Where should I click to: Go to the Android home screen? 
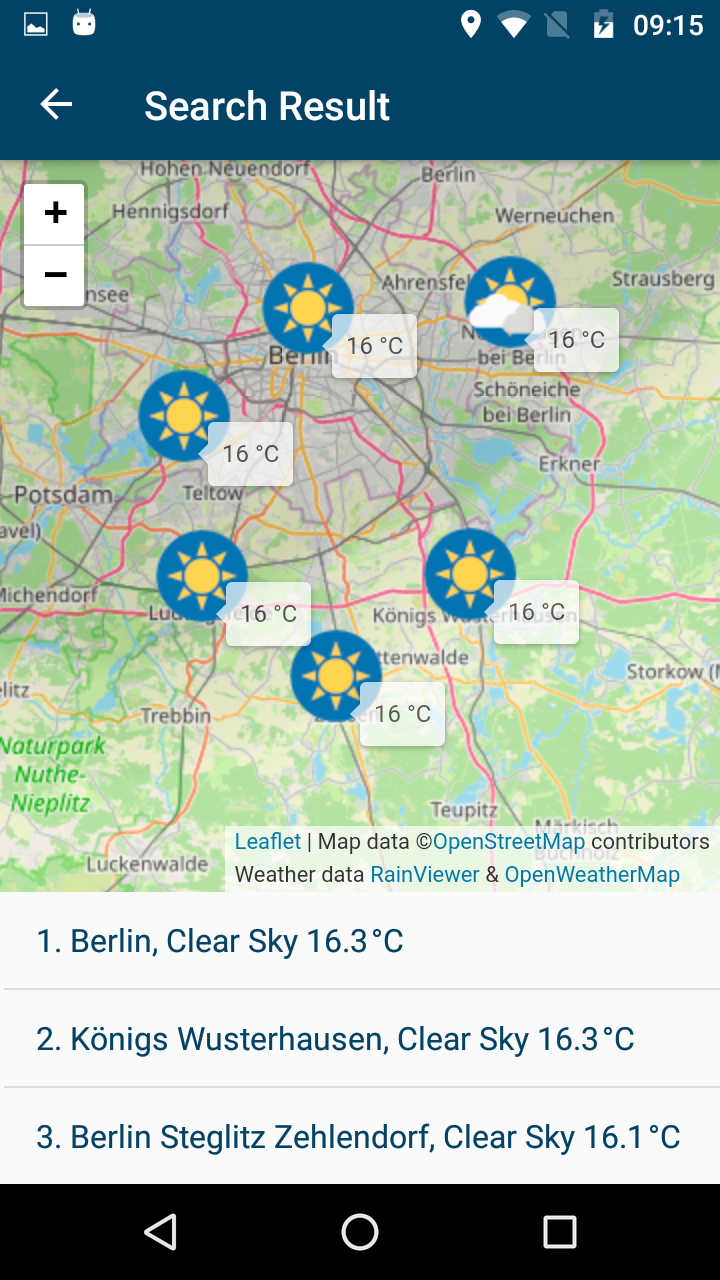tap(360, 1232)
